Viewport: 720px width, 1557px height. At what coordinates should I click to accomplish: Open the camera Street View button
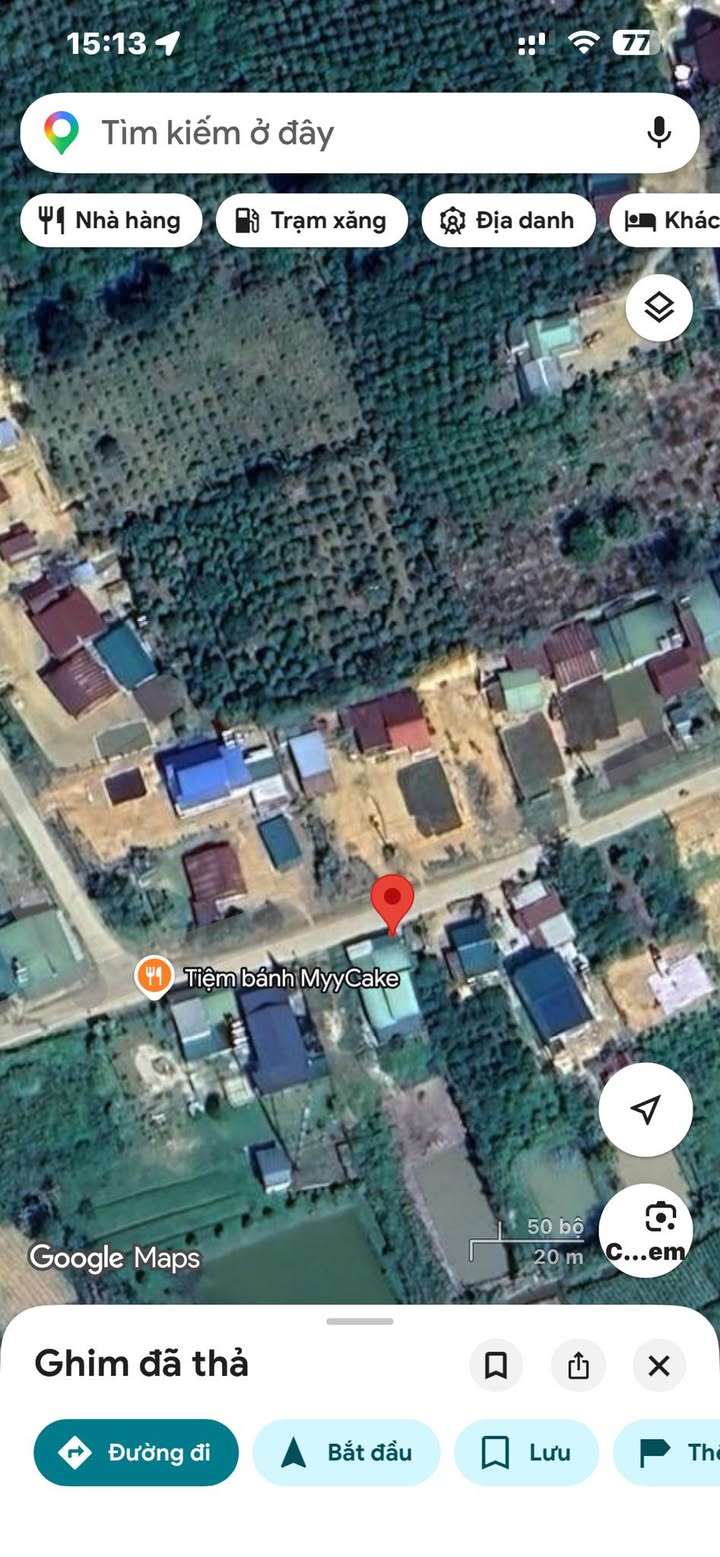pos(646,1230)
